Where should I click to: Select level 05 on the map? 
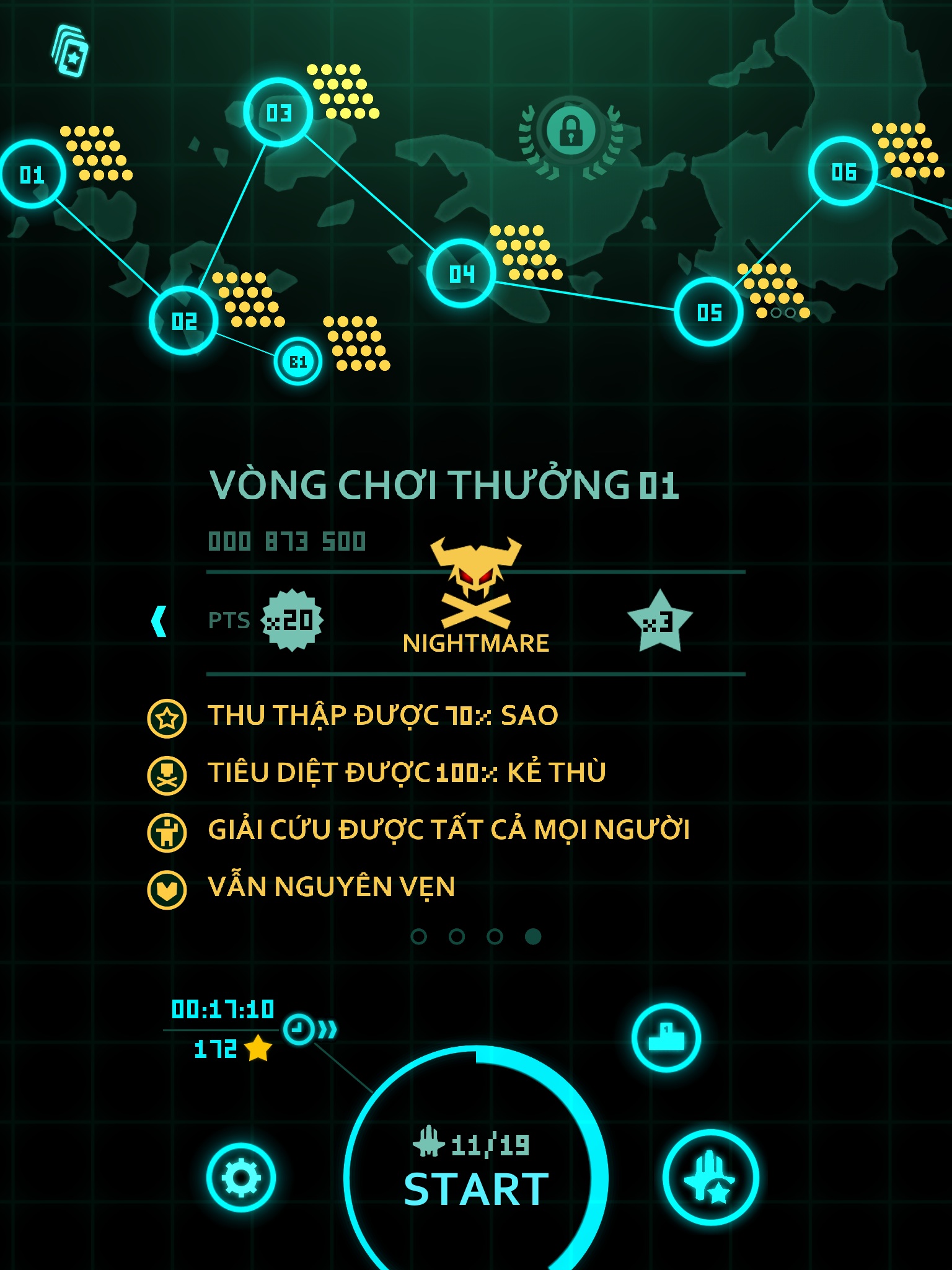[x=708, y=312]
